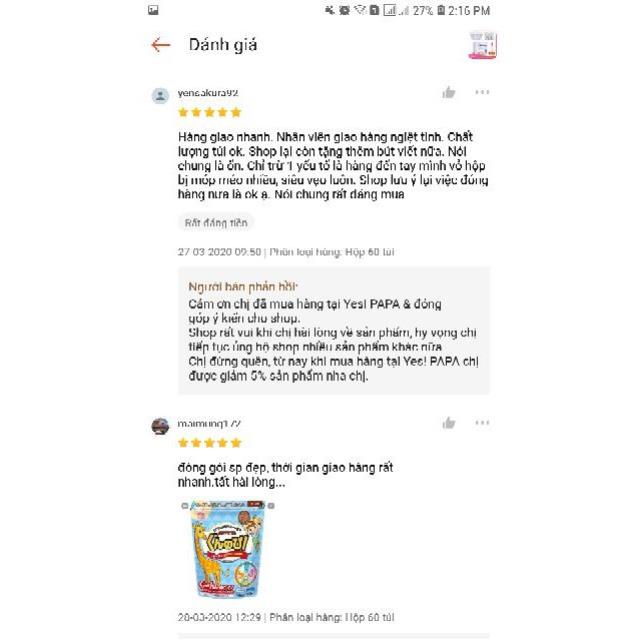Open overflow menu on maimung1's review
Image resolution: width=639 pixels, height=639 pixels.
482,424
